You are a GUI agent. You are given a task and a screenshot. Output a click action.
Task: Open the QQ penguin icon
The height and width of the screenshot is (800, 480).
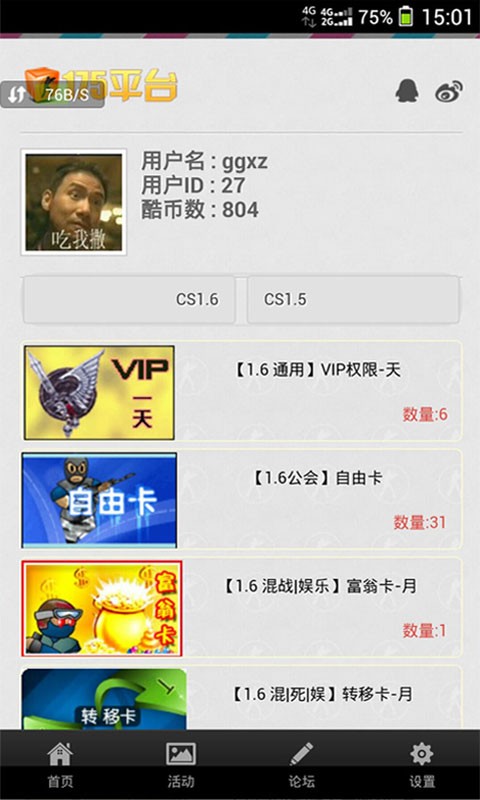407,91
